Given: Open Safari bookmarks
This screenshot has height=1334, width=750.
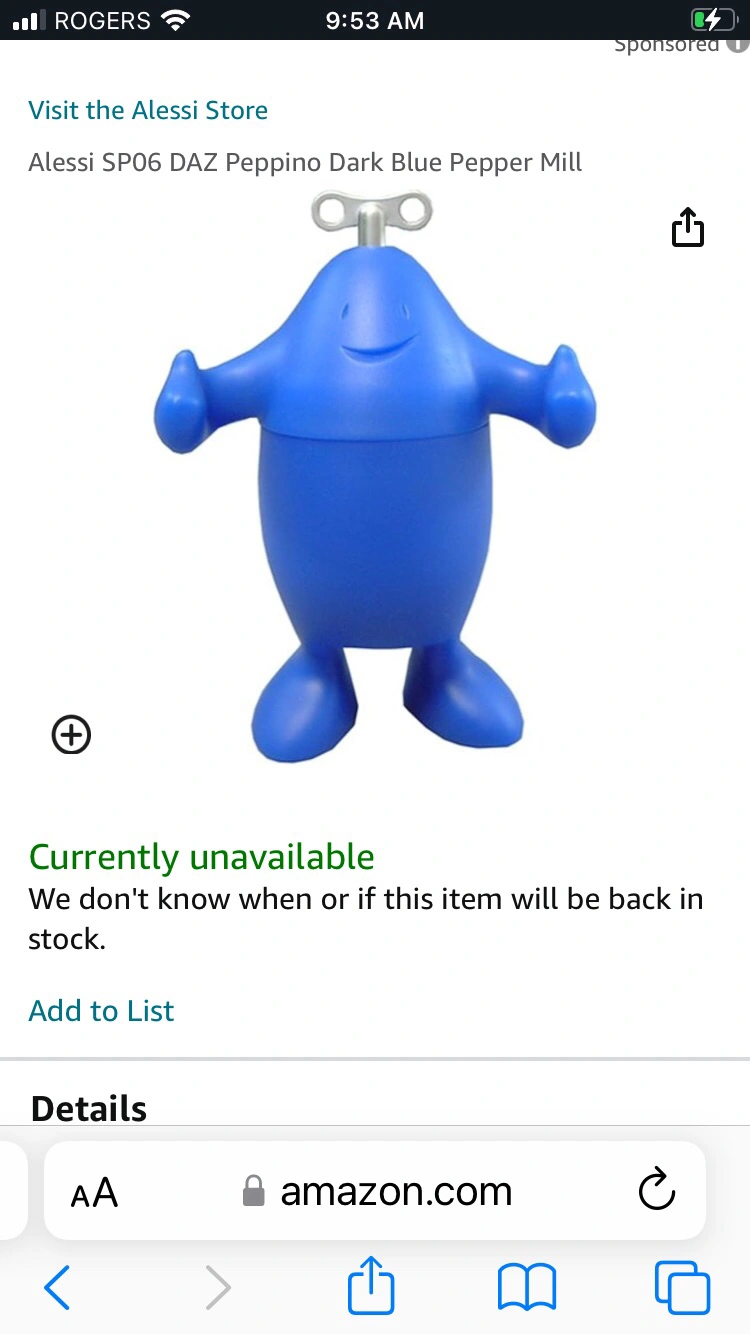Looking at the screenshot, I should click(x=526, y=1286).
